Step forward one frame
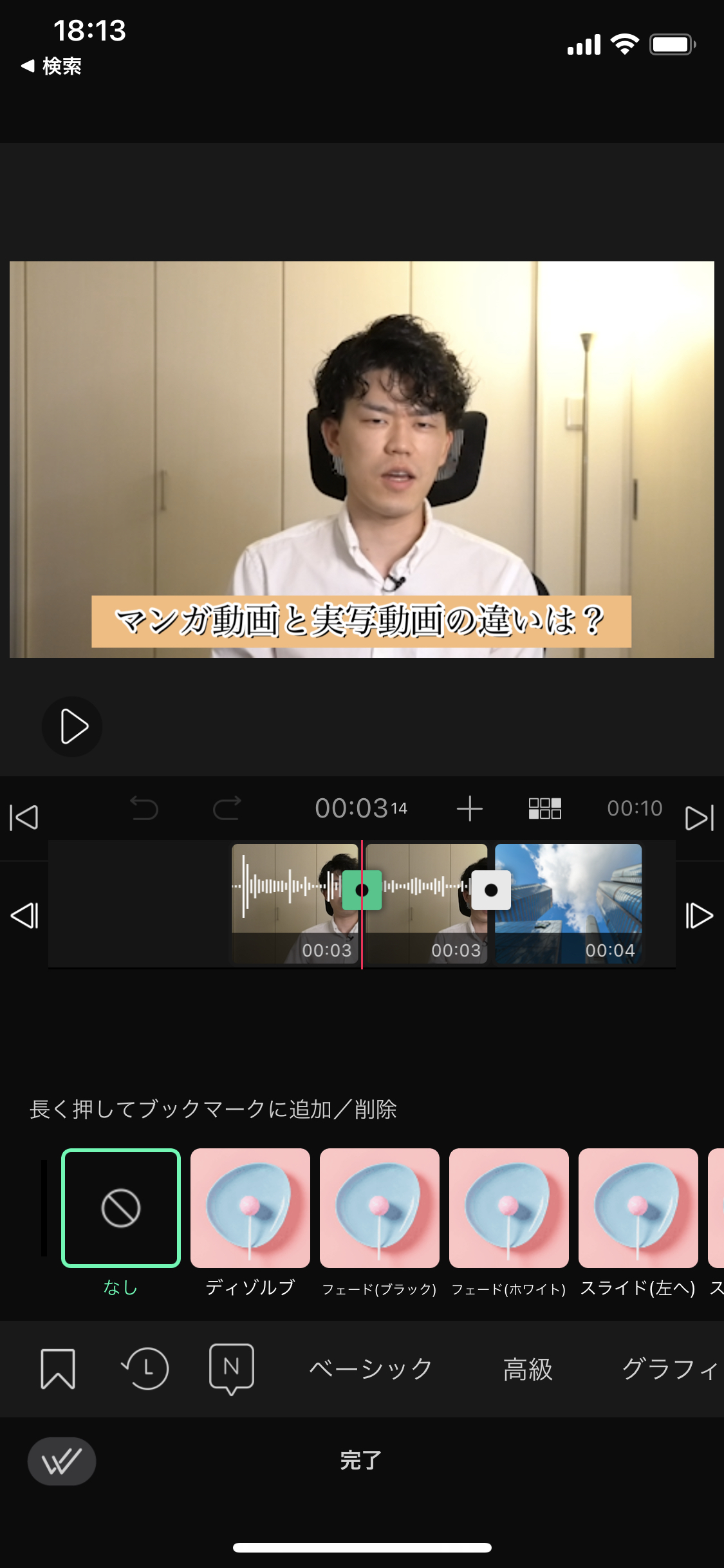 [700, 915]
